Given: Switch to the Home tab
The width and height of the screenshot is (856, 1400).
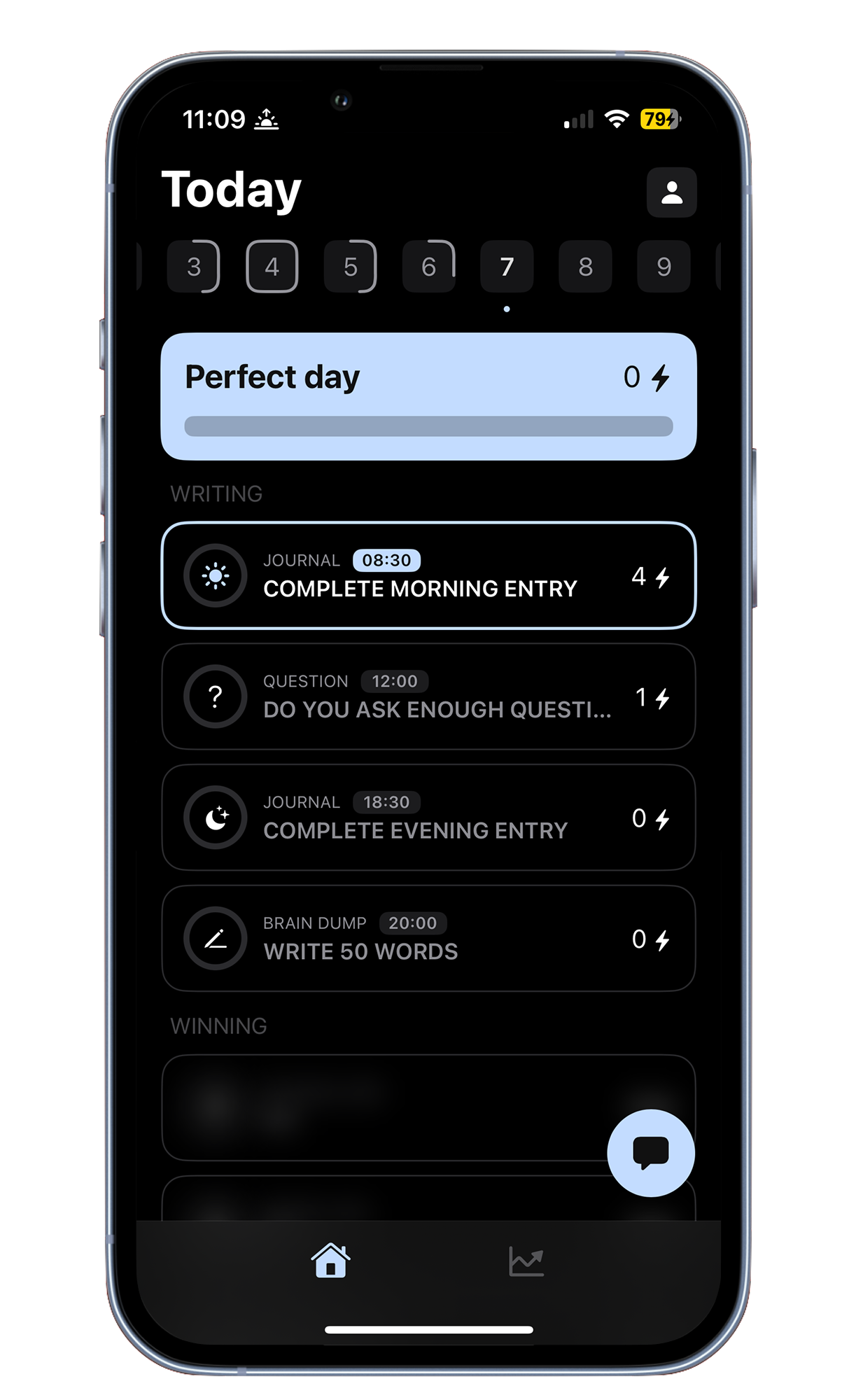Looking at the screenshot, I should pyautogui.click(x=330, y=1261).
